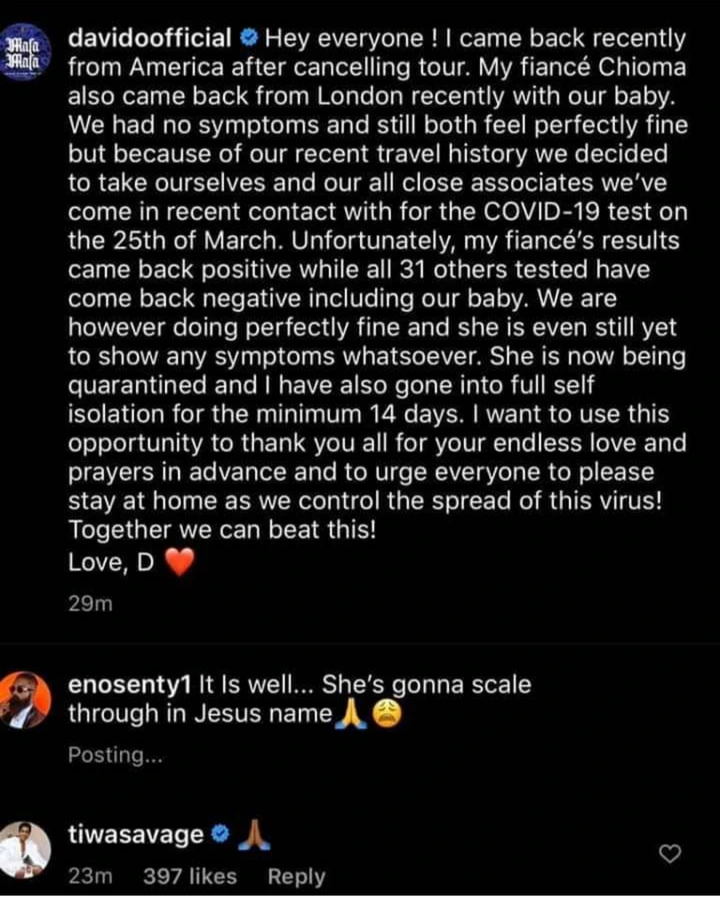Screen dimensions: 720x898
Task: Tap enosenty1's profile picture
Action: (27, 699)
